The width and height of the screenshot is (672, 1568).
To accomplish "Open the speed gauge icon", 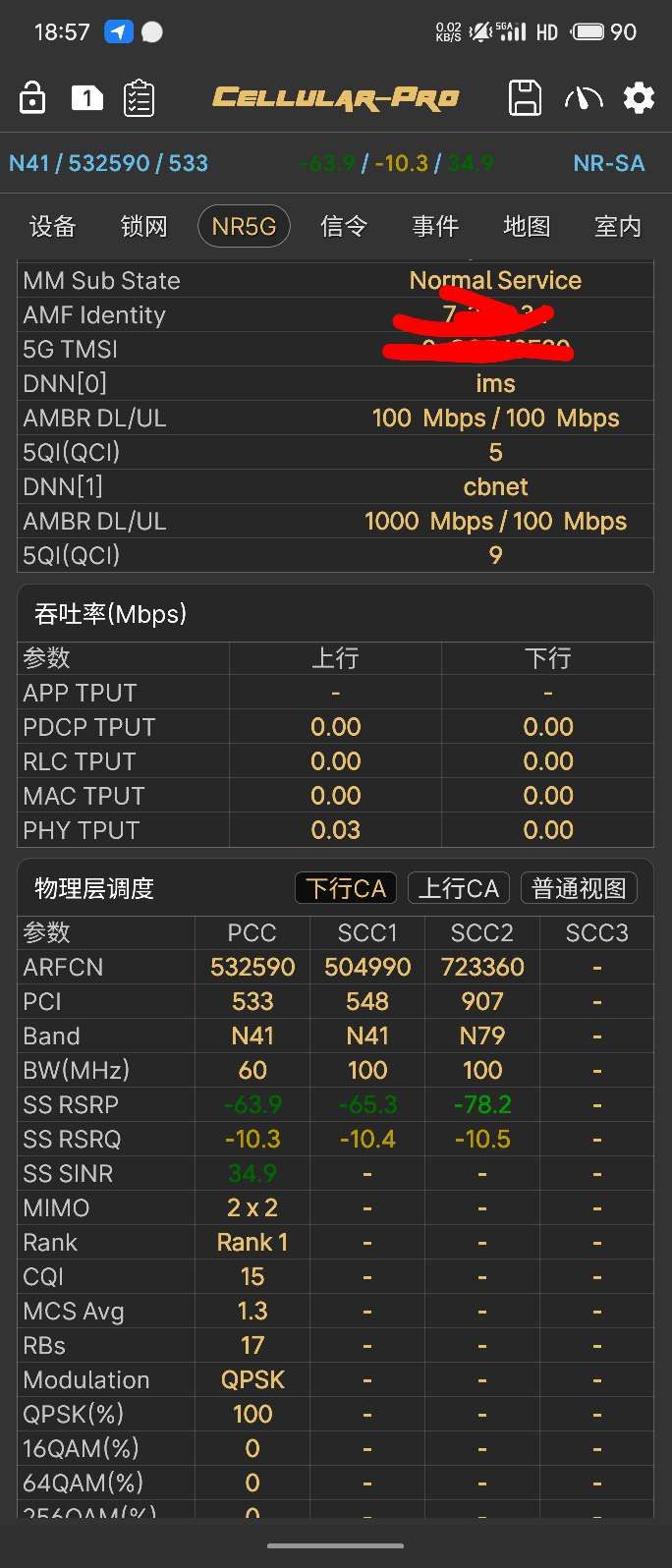I will tap(584, 98).
